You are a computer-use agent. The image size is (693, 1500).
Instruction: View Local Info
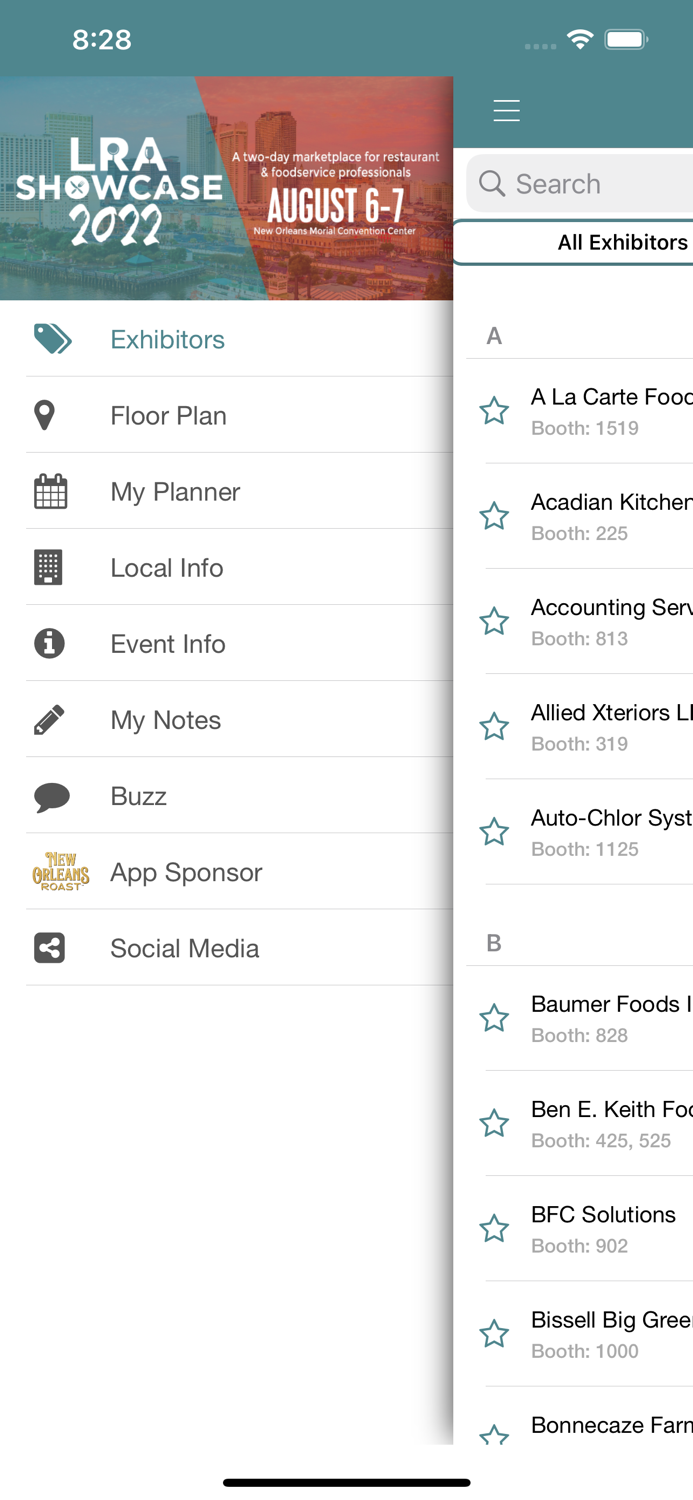[x=166, y=567]
